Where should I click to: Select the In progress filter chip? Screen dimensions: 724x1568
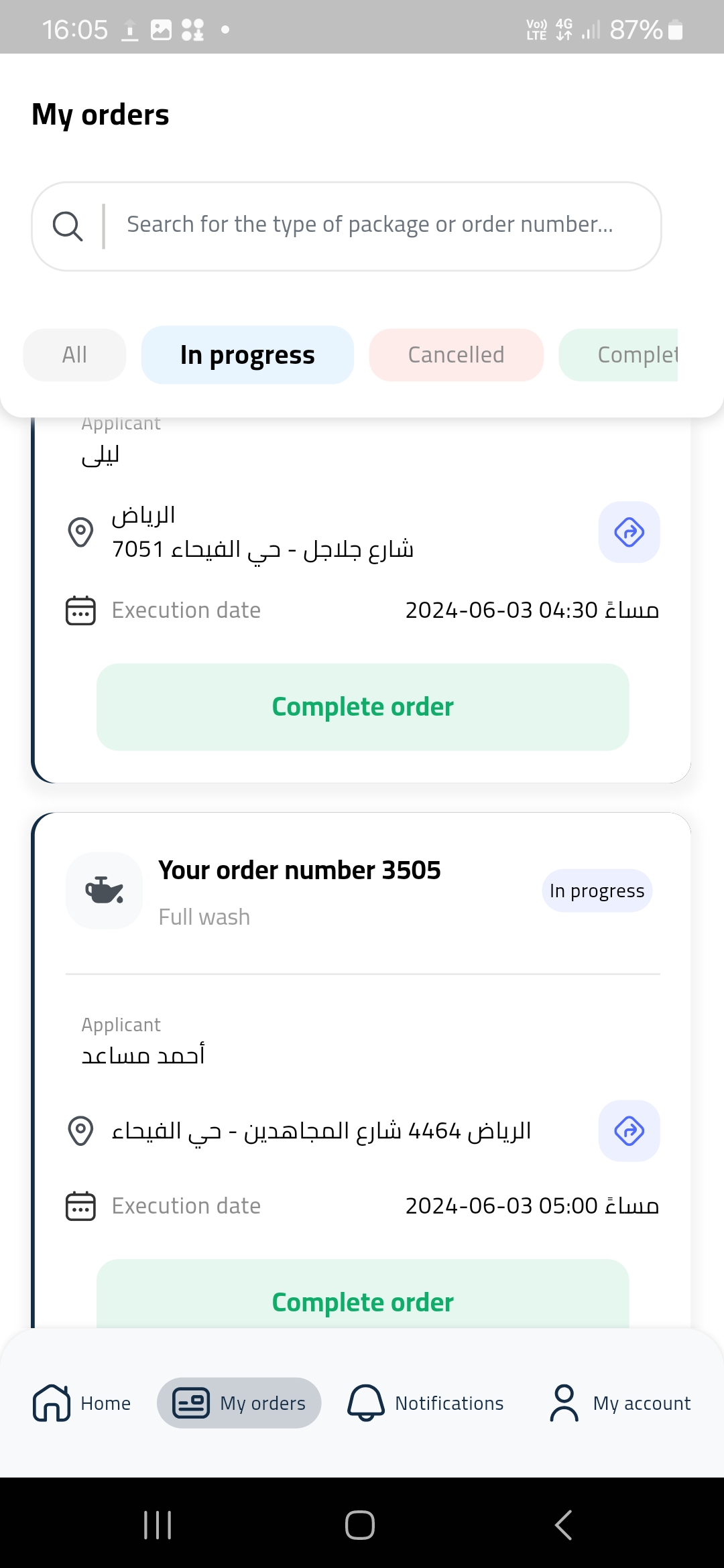coord(247,354)
